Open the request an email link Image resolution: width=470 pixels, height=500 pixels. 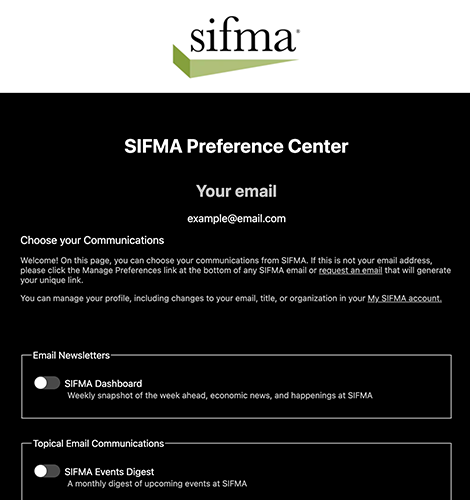point(350,270)
